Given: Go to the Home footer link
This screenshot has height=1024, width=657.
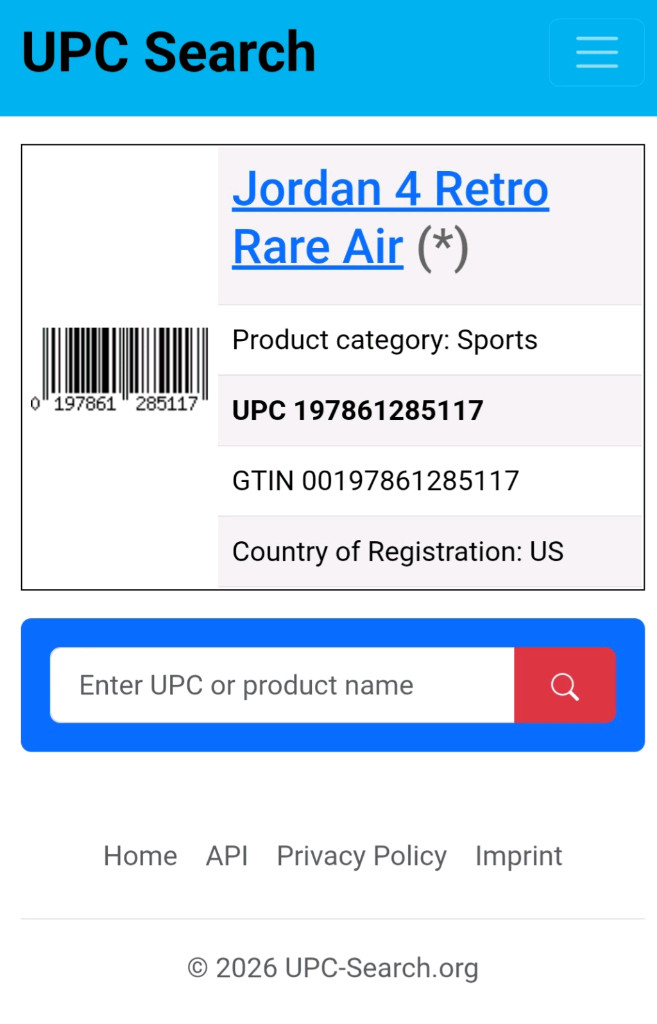Looking at the screenshot, I should [x=140, y=856].
